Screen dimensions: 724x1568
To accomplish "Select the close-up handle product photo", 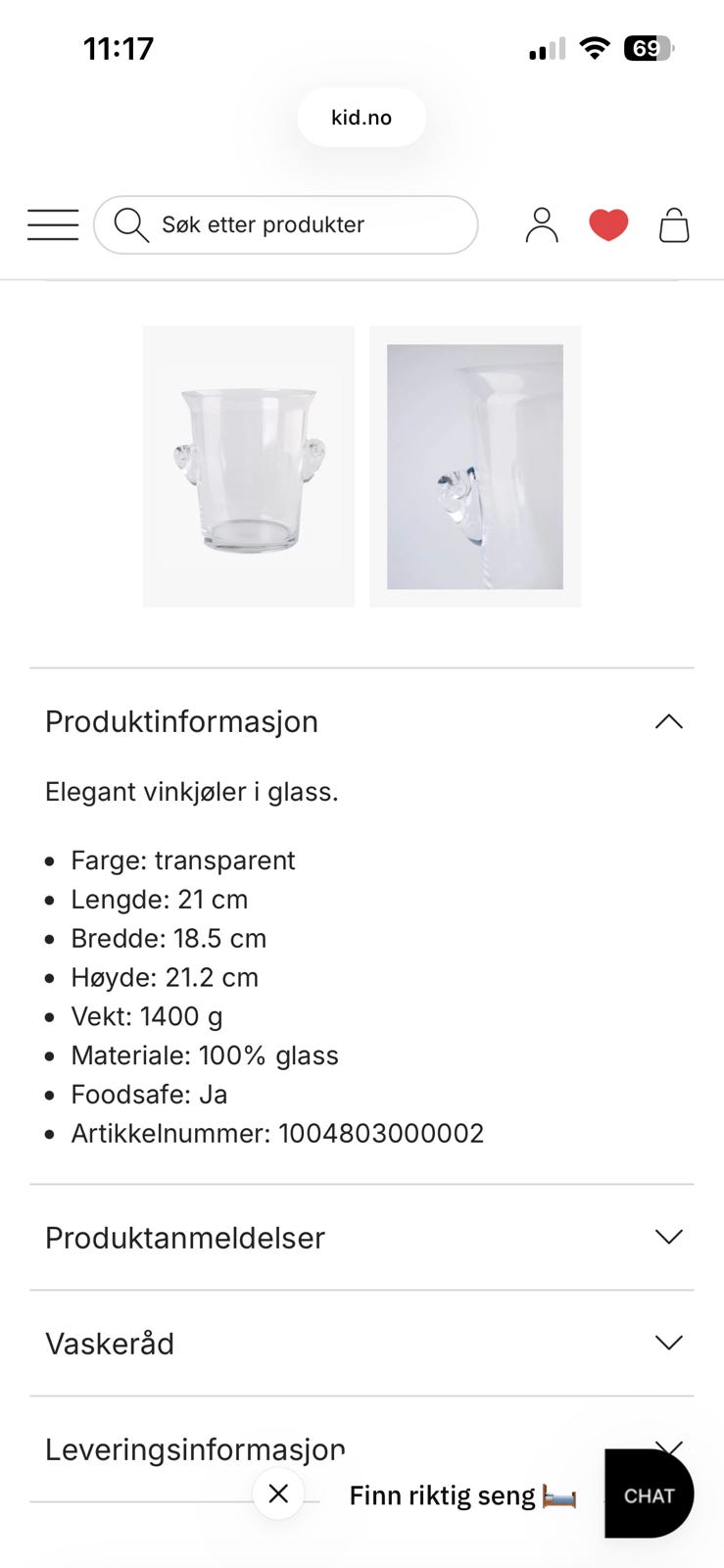I will [x=475, y=465].
